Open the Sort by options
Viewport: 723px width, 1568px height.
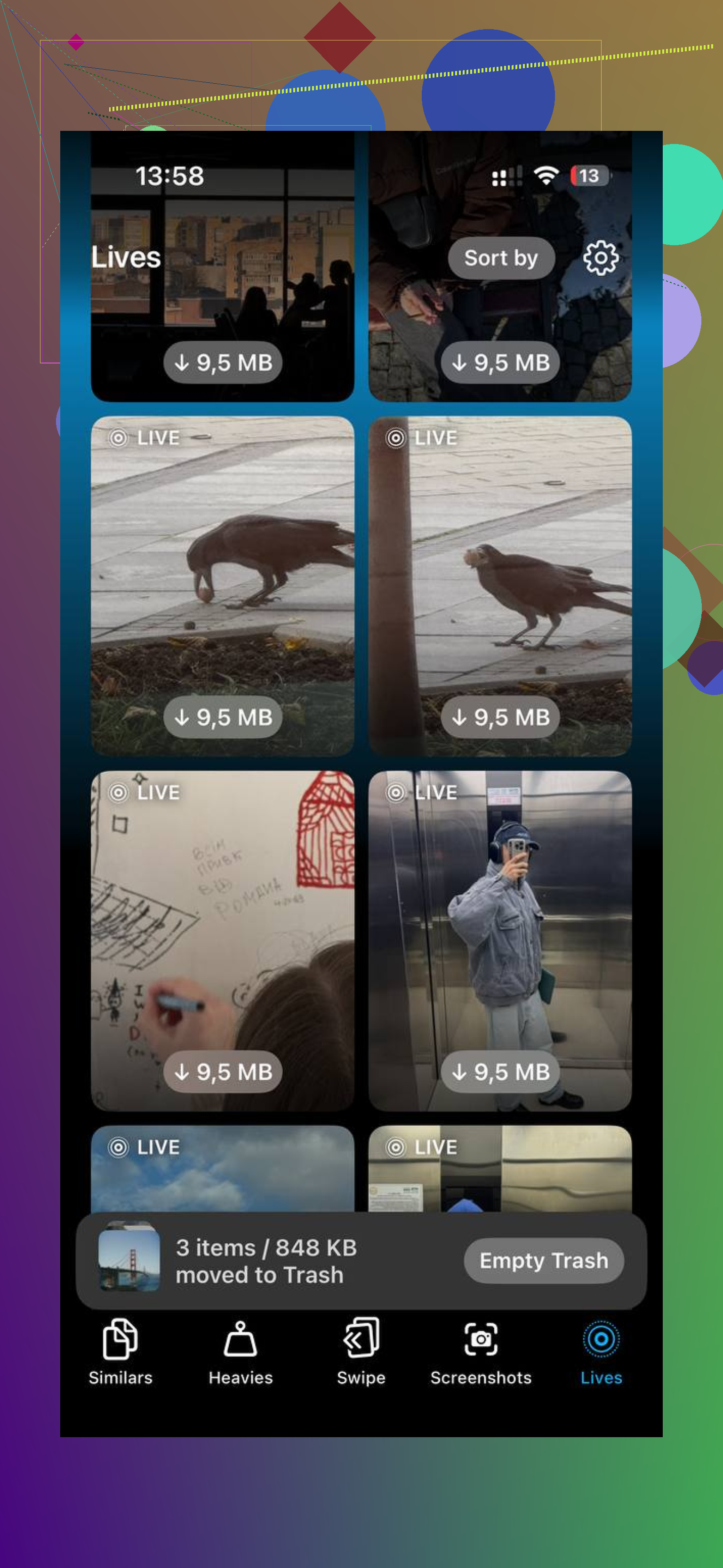pyautogui.click(x=501, y=257)
